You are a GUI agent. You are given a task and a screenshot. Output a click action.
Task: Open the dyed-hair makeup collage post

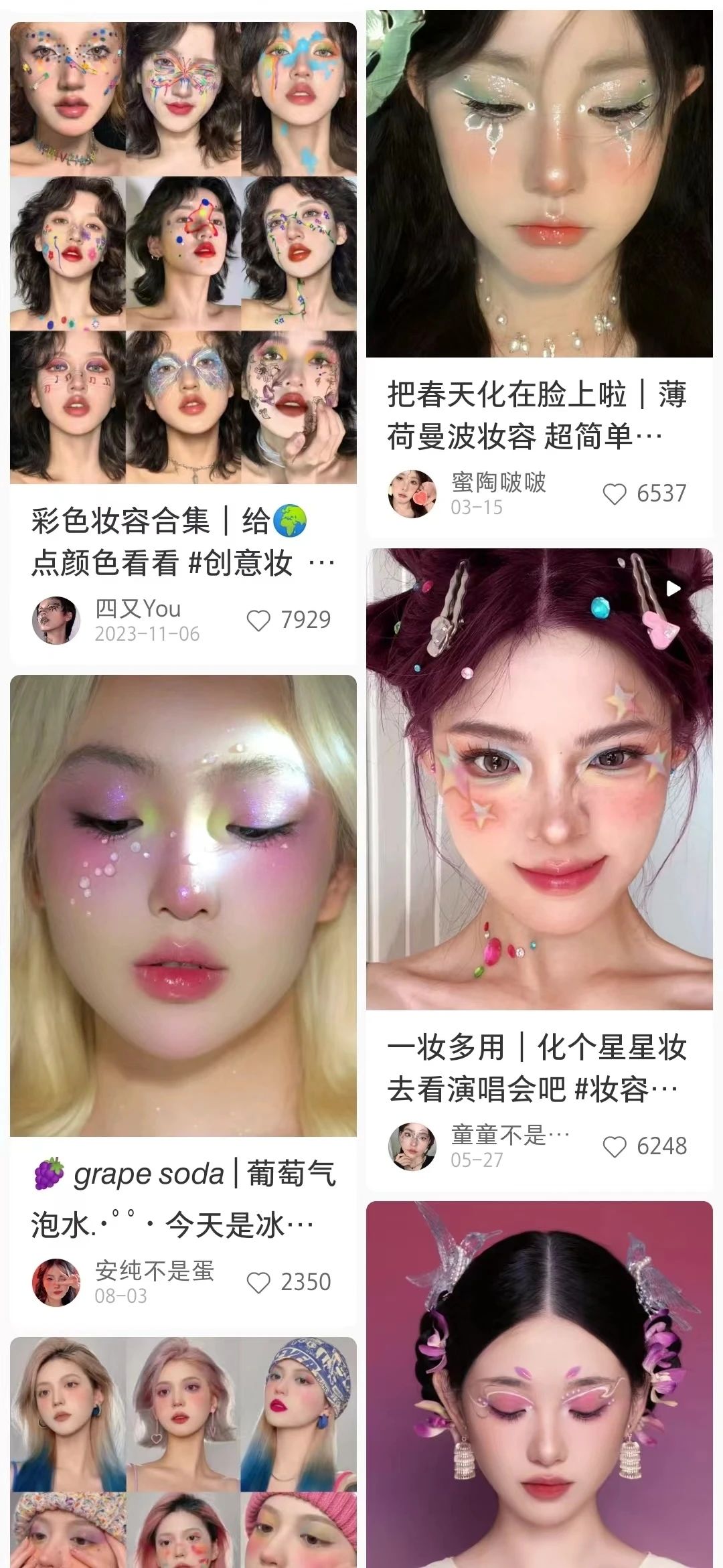(x=183, y=1453)
